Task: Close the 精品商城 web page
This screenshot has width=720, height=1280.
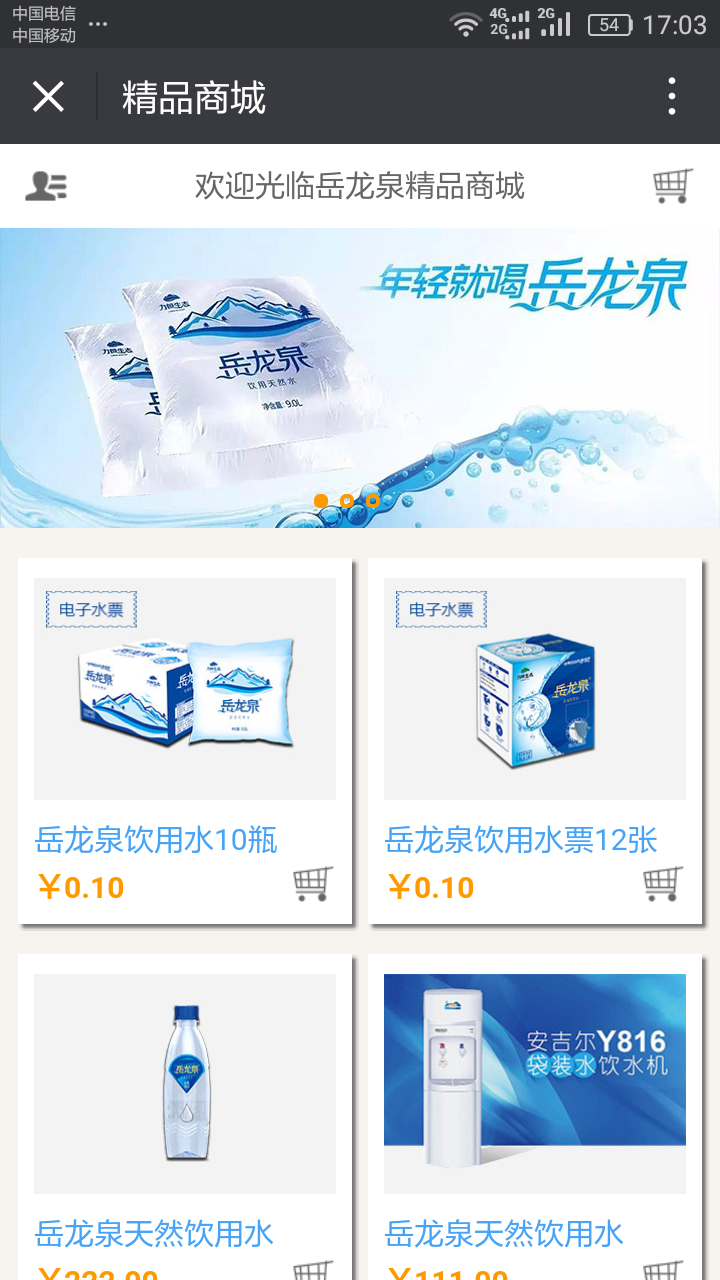Action: coord(48,97)
